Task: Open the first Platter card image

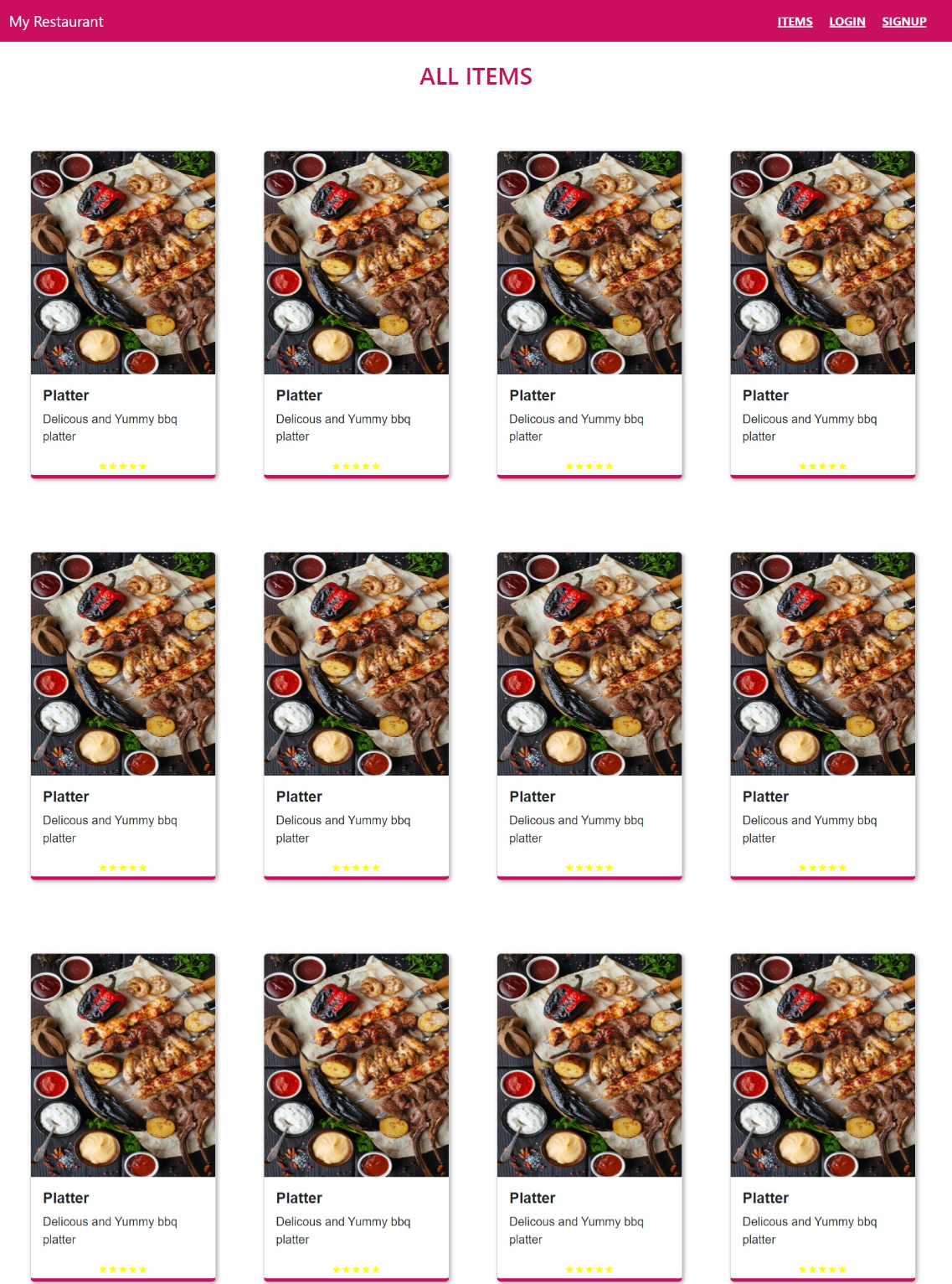Action: (122, 261)
